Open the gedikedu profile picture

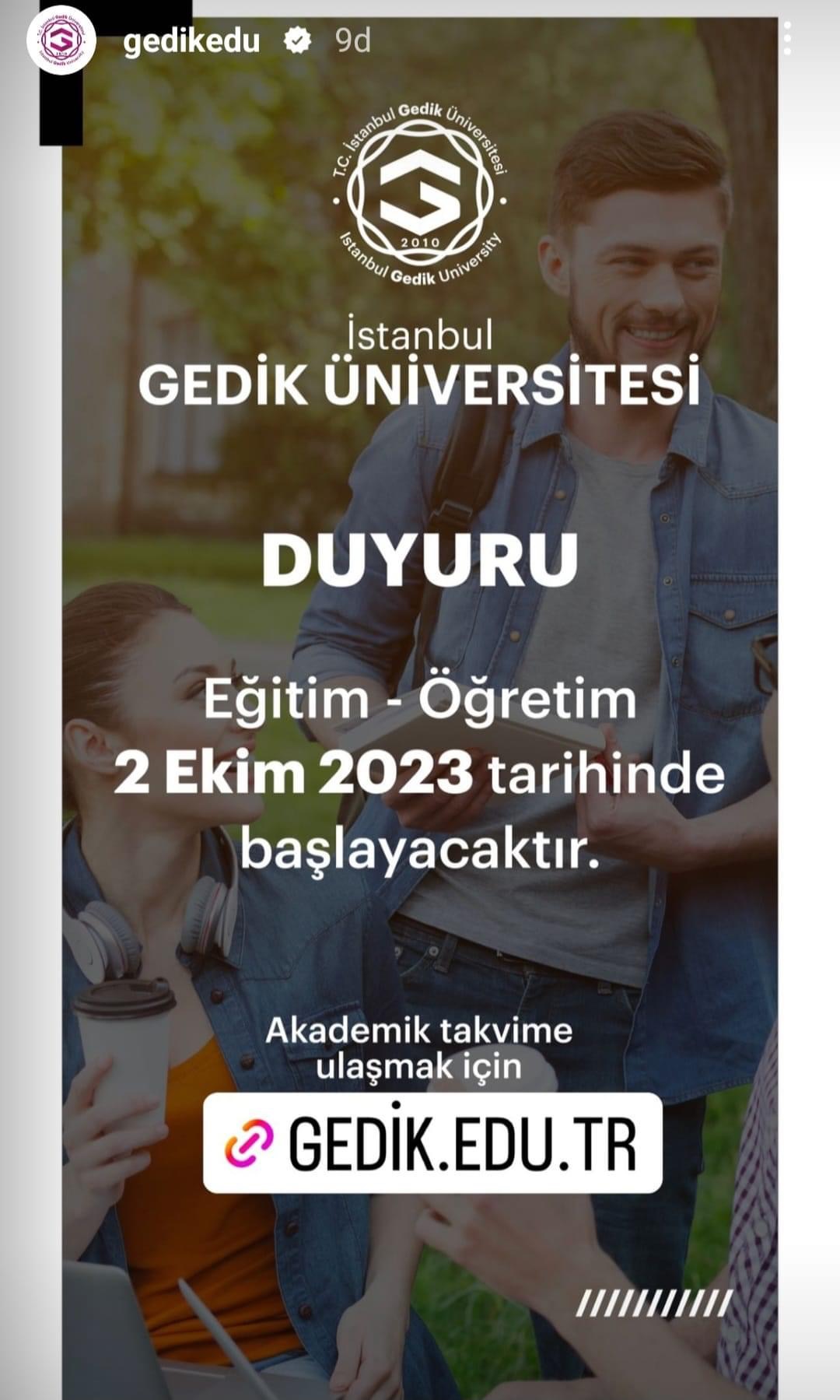(61, 40)
